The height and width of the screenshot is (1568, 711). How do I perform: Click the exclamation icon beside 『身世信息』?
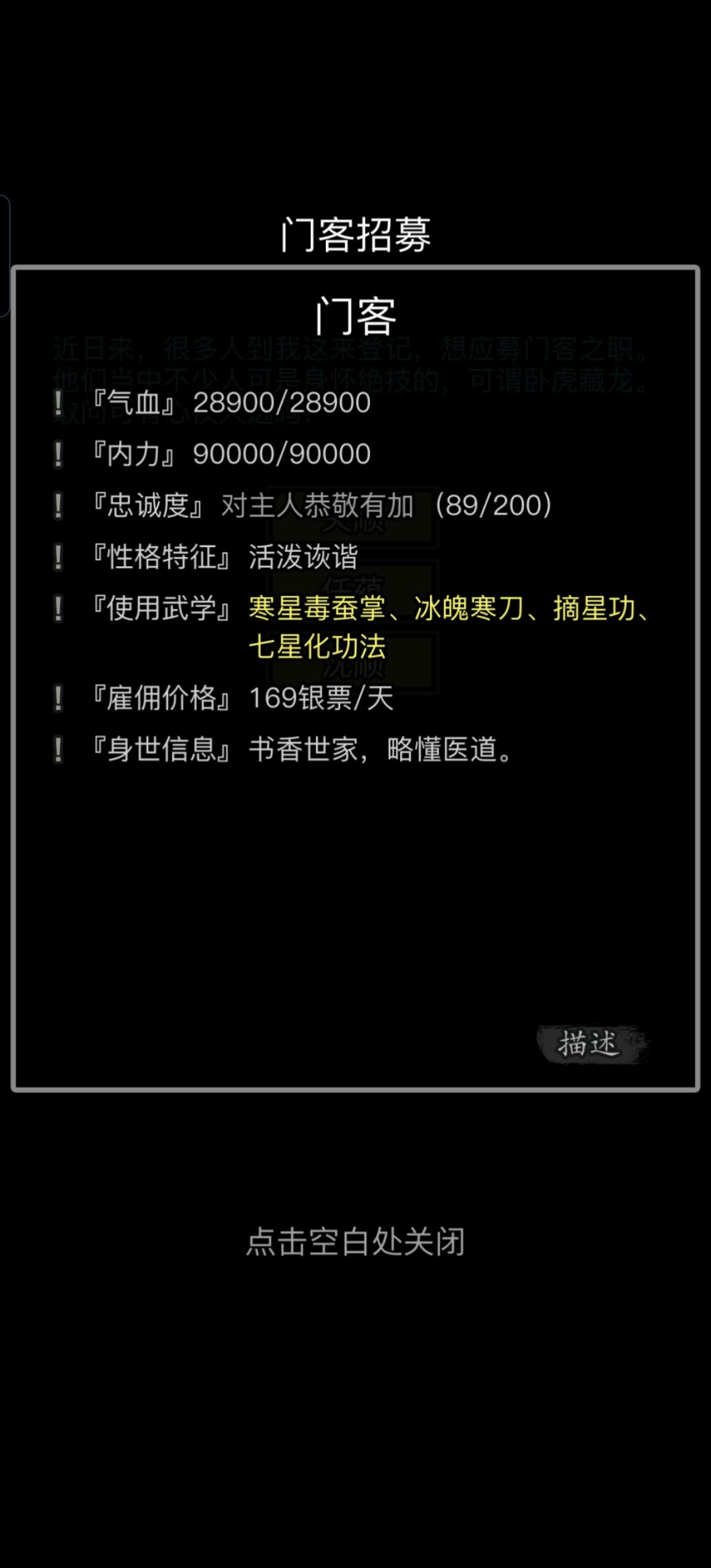click(59, 750)
